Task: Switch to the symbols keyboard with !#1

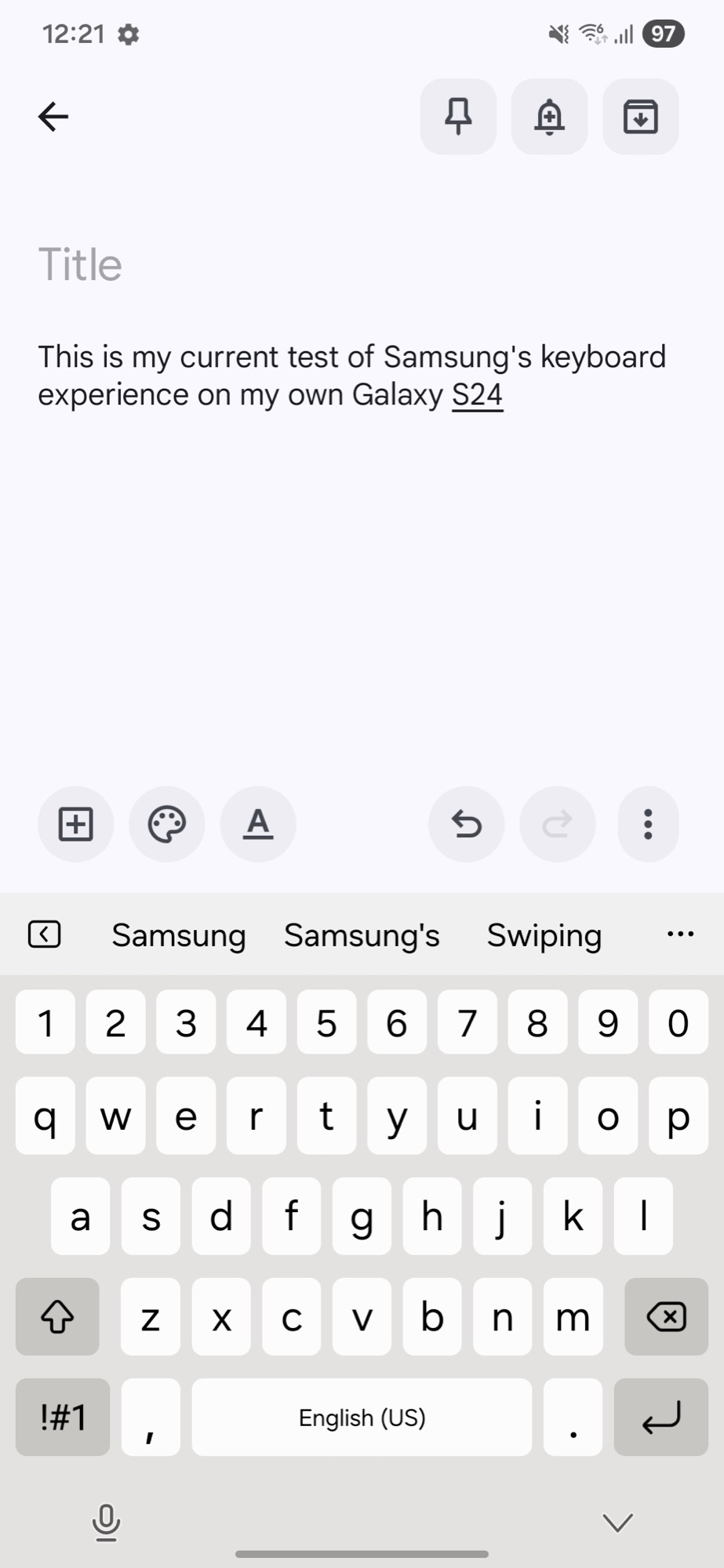Action: point(62,1417)
